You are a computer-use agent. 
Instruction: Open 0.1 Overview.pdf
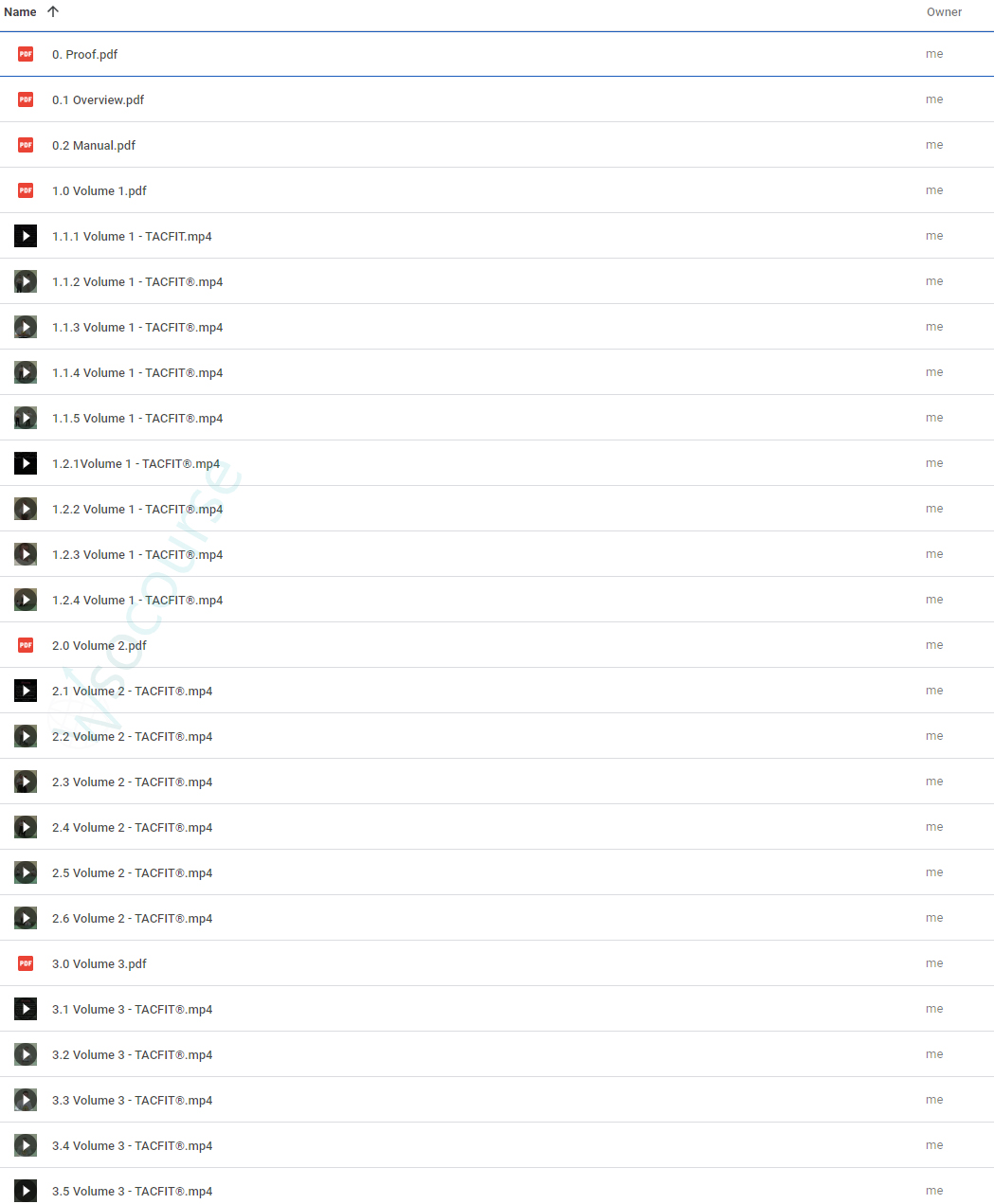[98, 99]
